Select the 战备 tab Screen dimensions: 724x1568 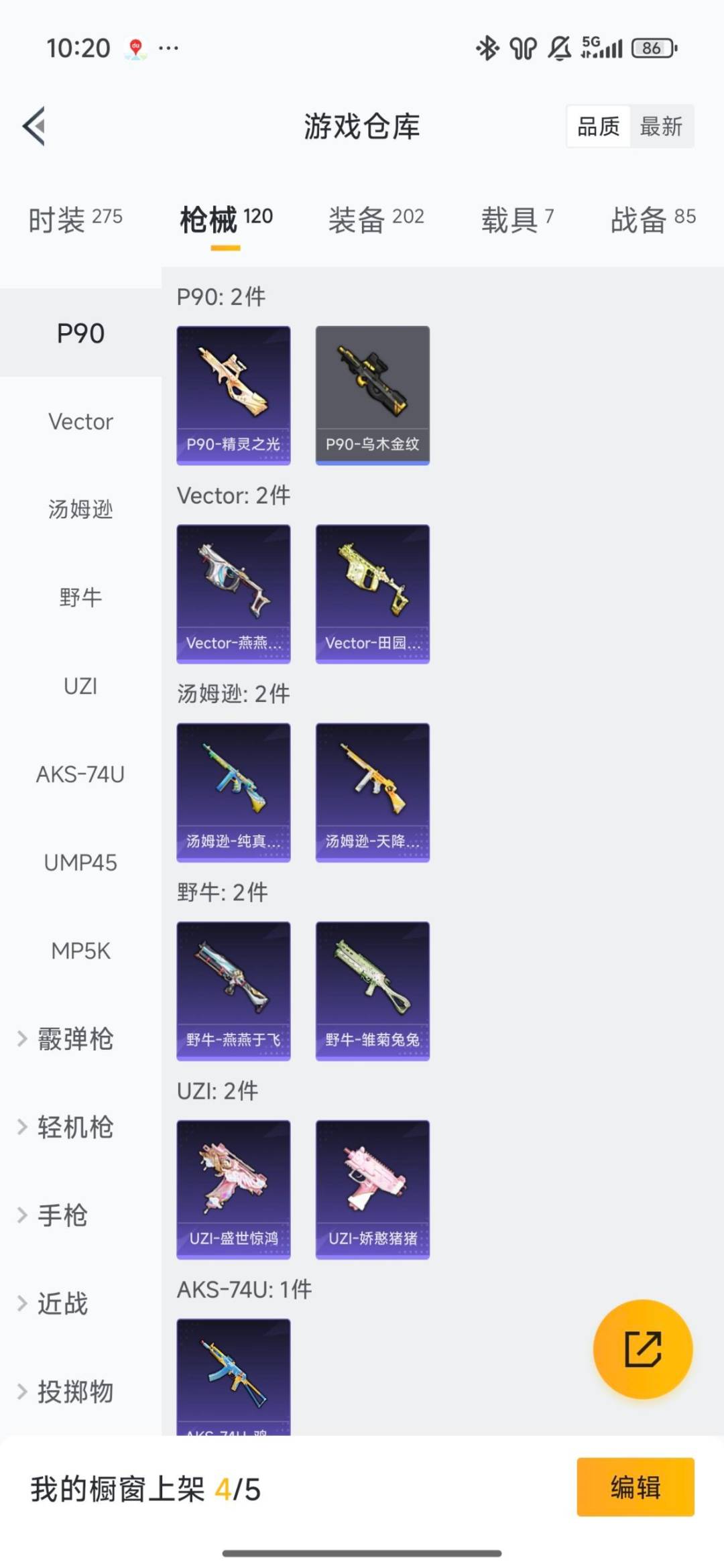tap(653, 219)
